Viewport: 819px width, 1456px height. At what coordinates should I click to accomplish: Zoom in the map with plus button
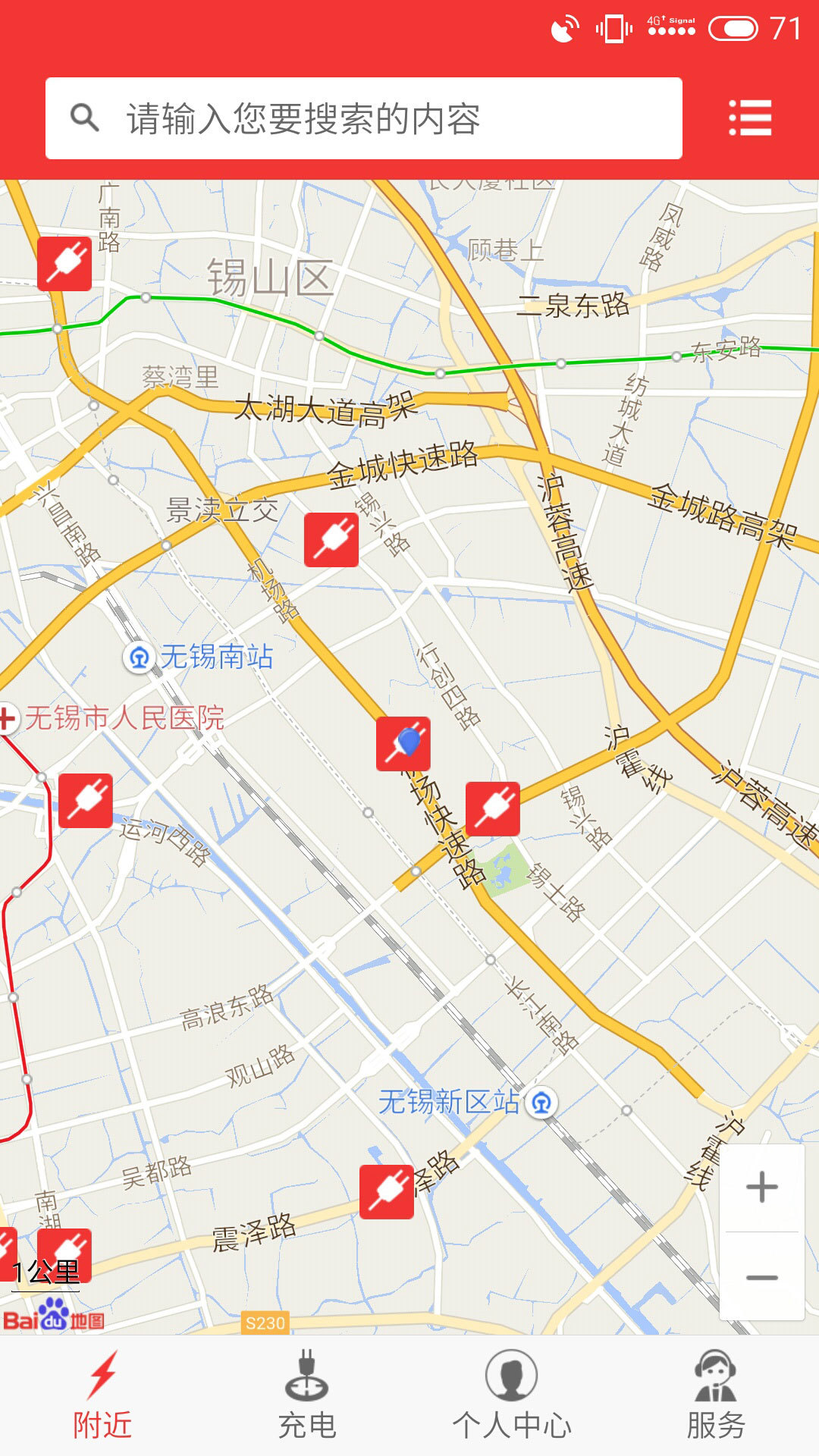click(x=761, y=1187)
